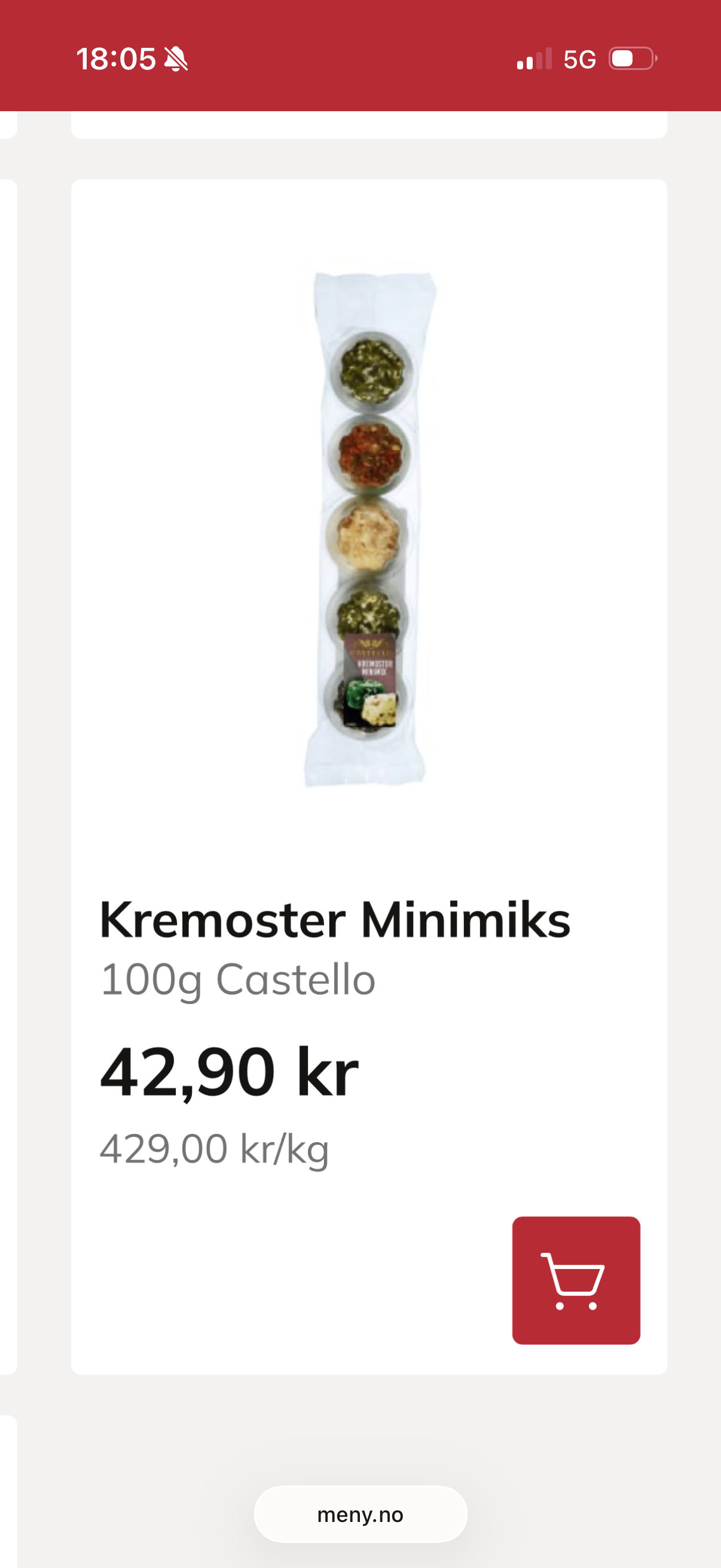Add Kremoster Minimiks to the cart
721x1568 pixels.
[576, 1280]
